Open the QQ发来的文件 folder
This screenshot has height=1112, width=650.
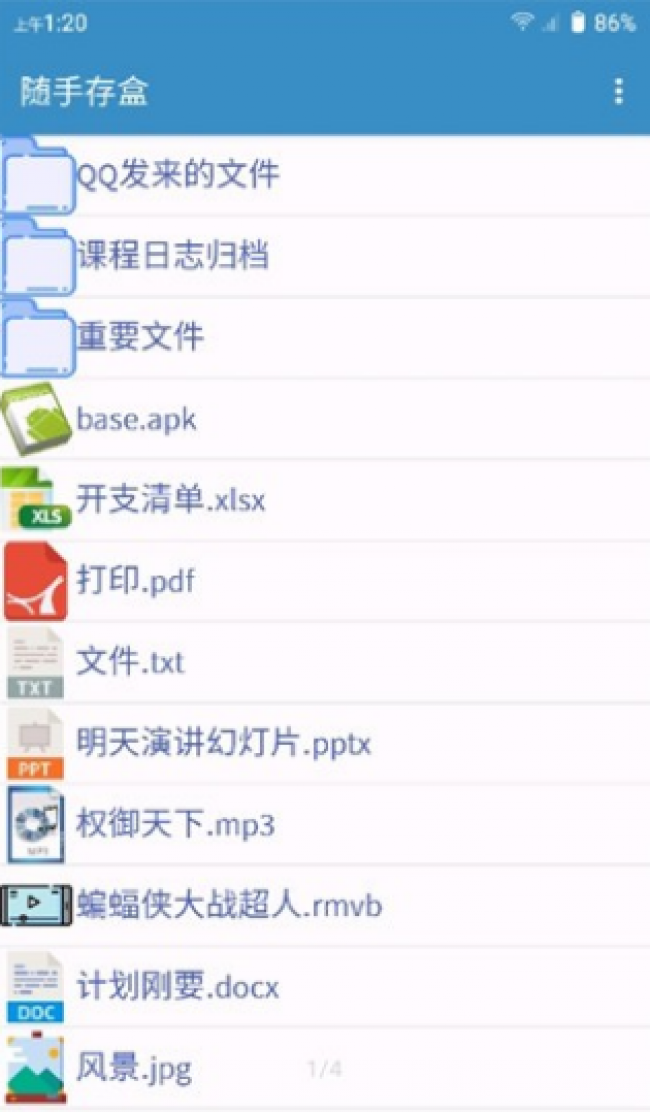click(x=178, y=175)
